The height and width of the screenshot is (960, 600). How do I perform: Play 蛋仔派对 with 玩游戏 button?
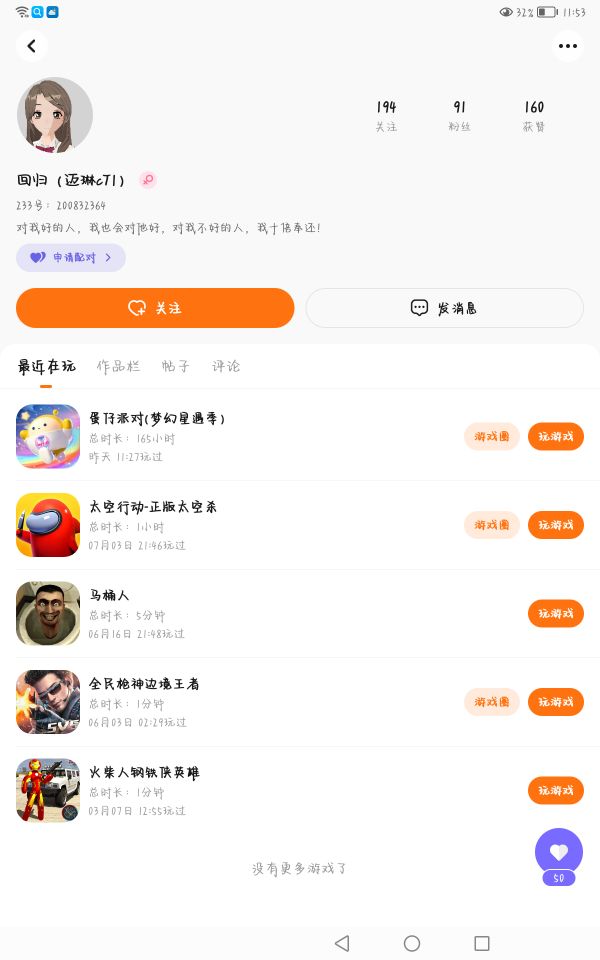tap(556, 437)
